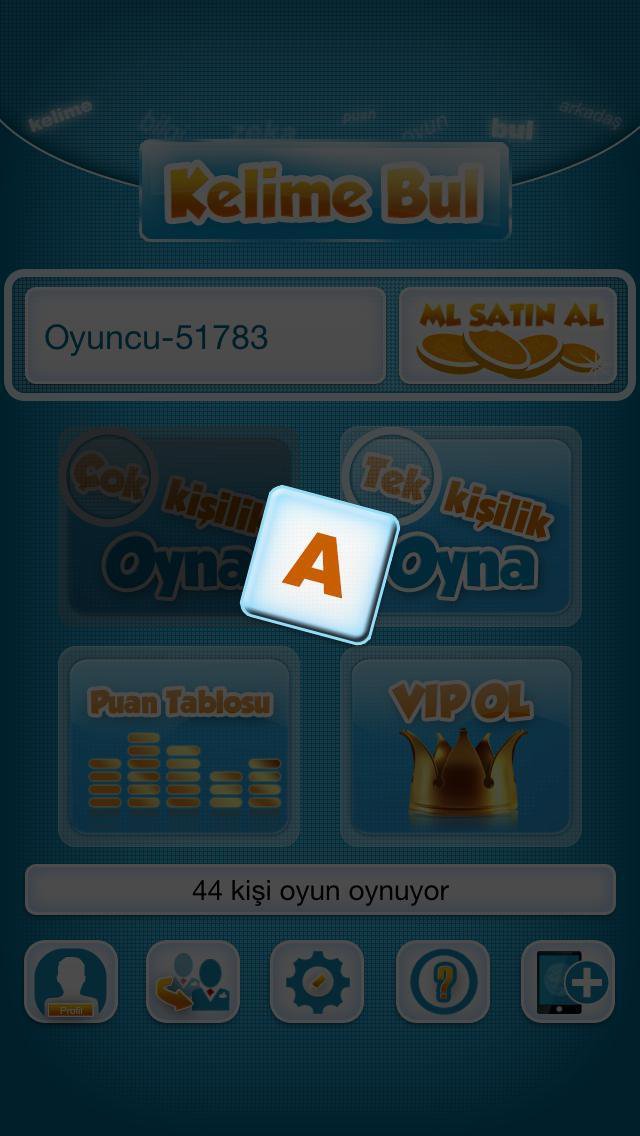Viewport: 640px width, 1136px height.
Task: Open the settings gear icon
Action: pyautogui.click(x=317, y=982)
